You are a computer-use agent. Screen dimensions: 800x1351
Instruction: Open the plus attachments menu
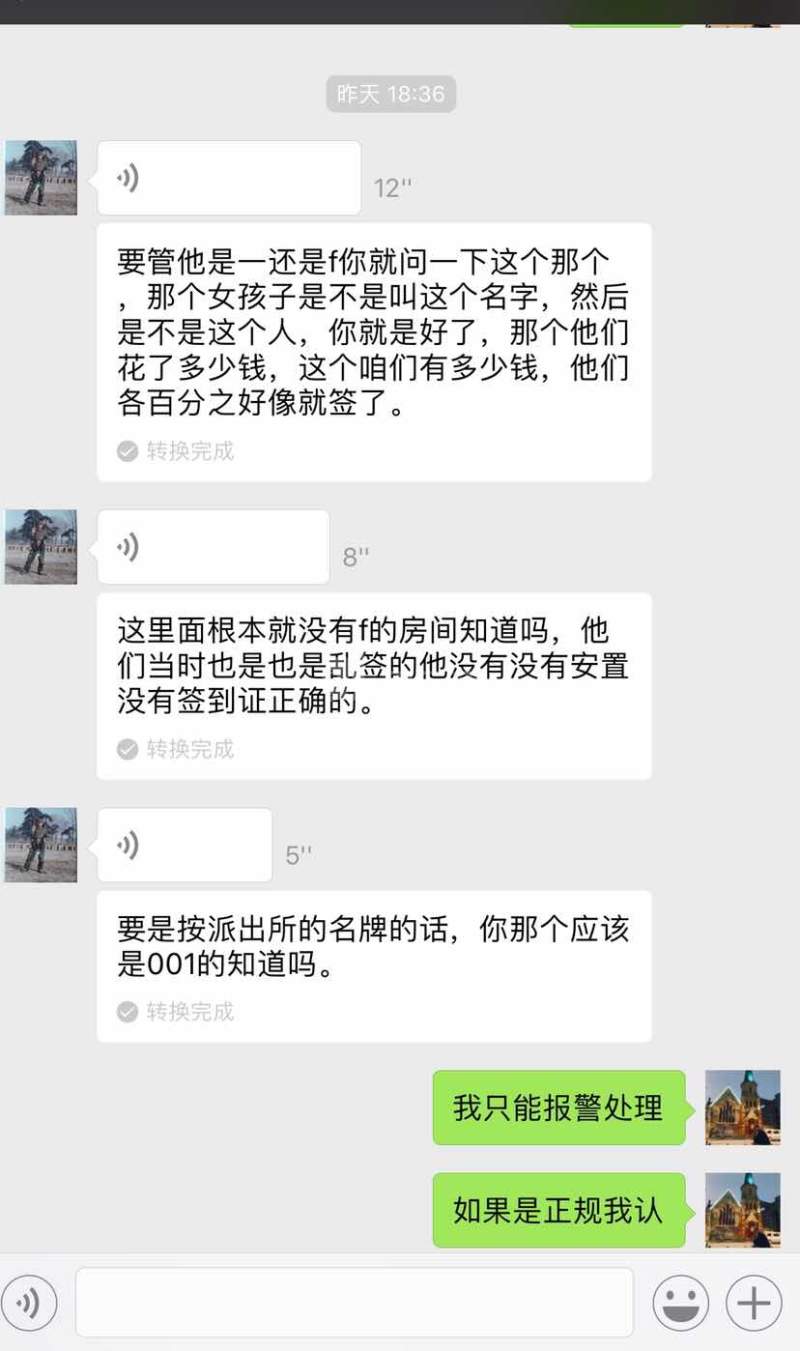coord(753,1303)
